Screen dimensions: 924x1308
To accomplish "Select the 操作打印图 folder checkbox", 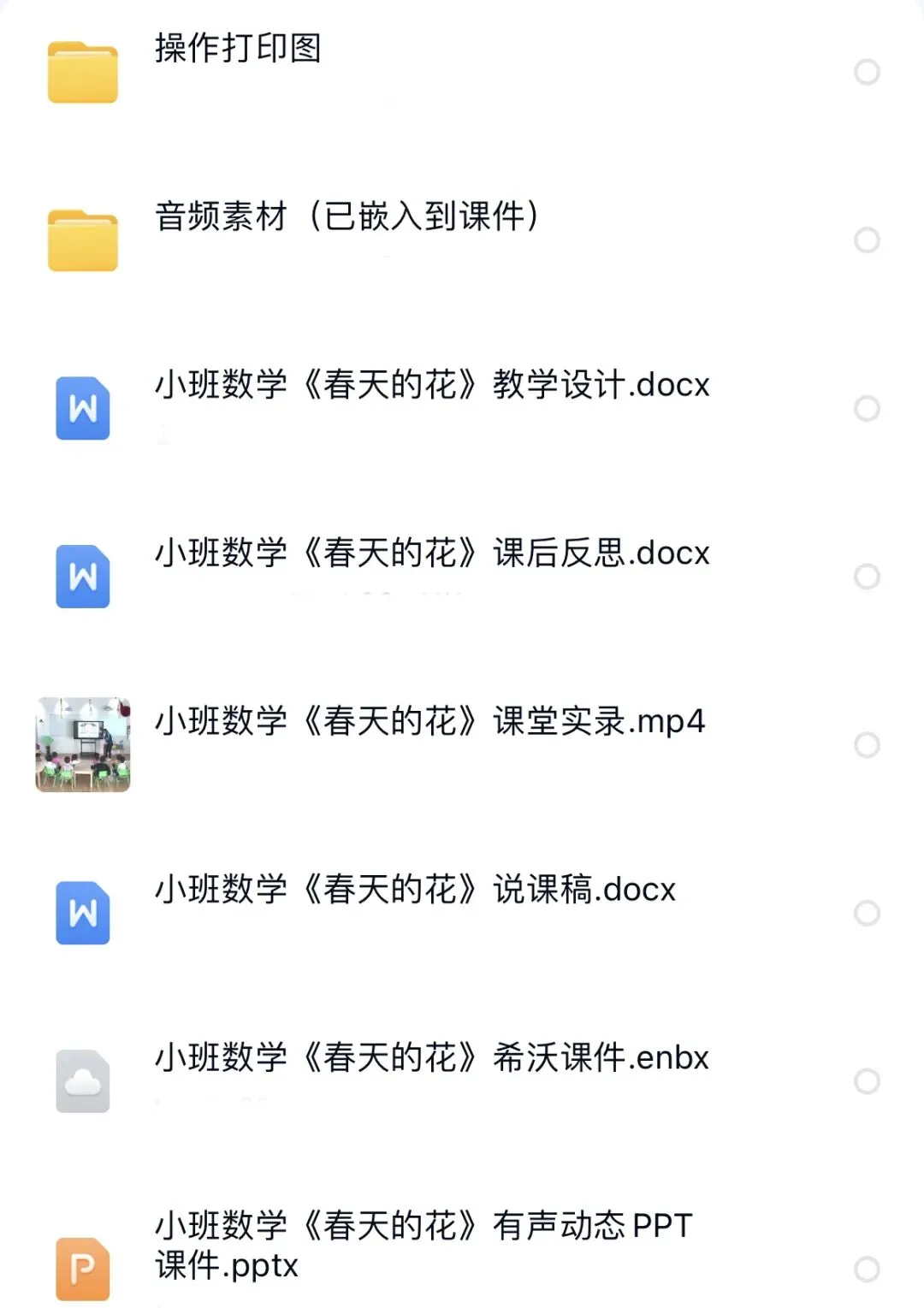I will click(x=867, y=73).
